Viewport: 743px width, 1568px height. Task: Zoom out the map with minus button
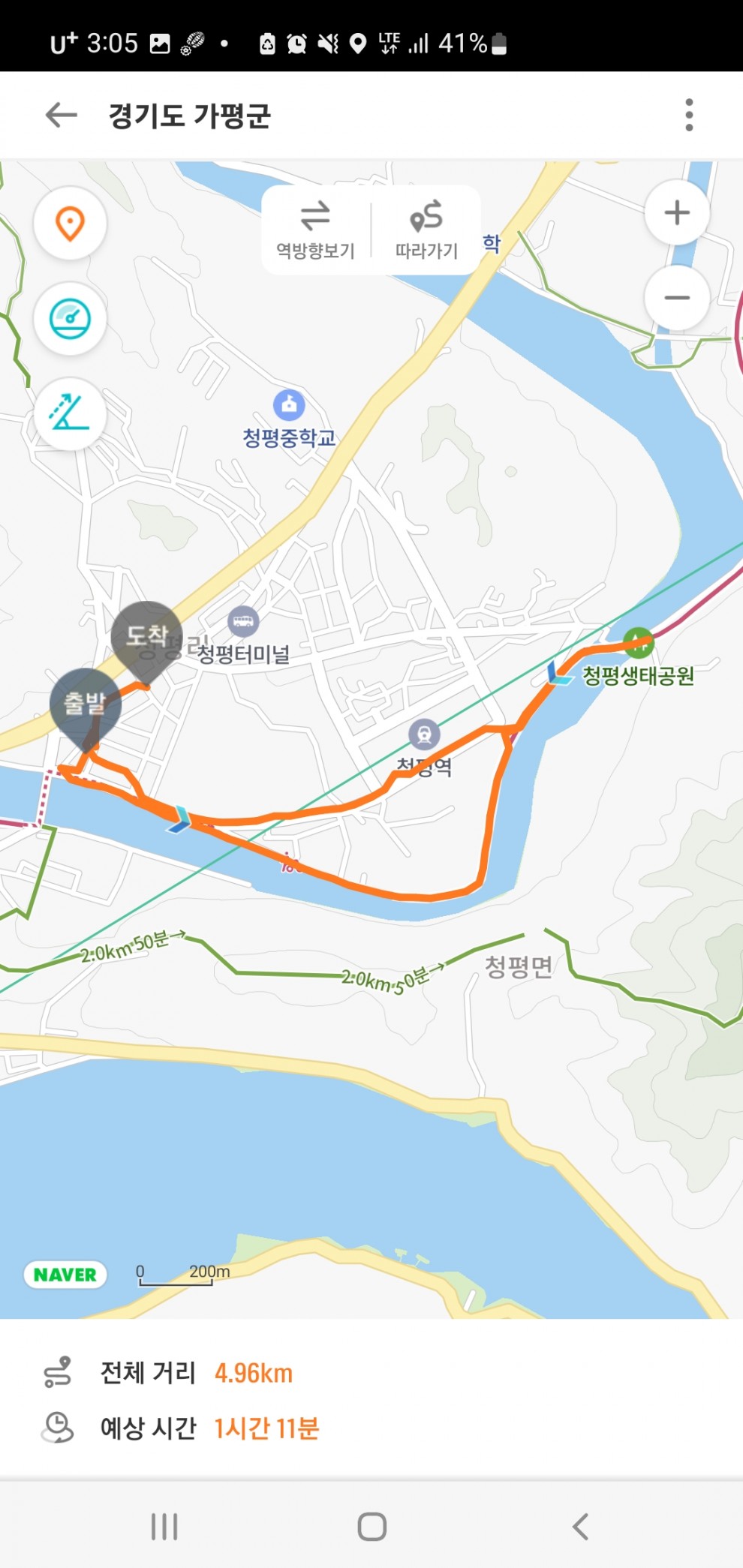(677, 298)
